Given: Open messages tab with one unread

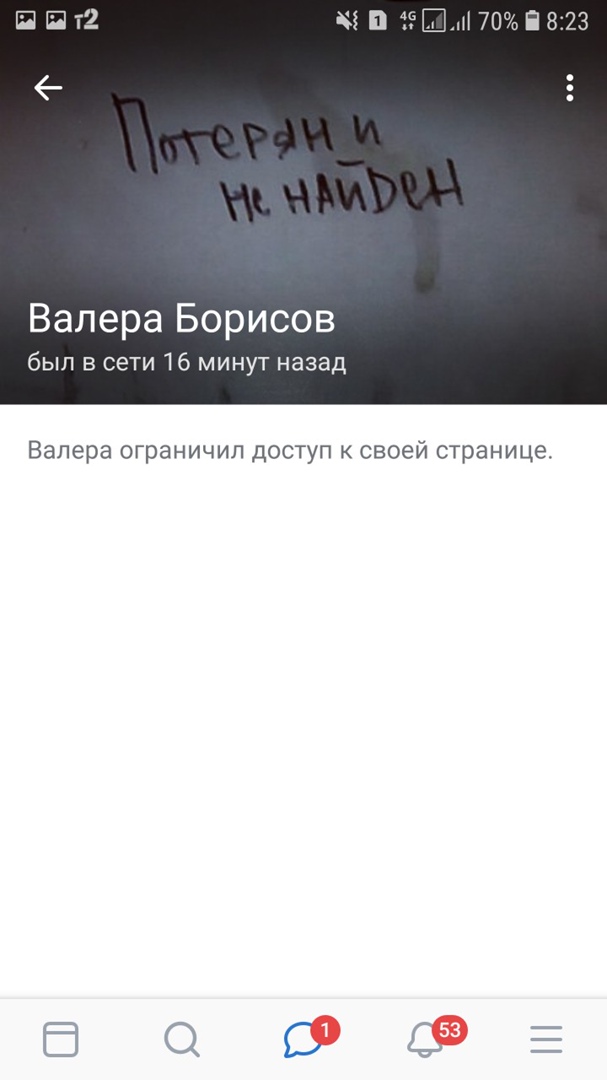Looking at the screenshot, I should 304,1039.
